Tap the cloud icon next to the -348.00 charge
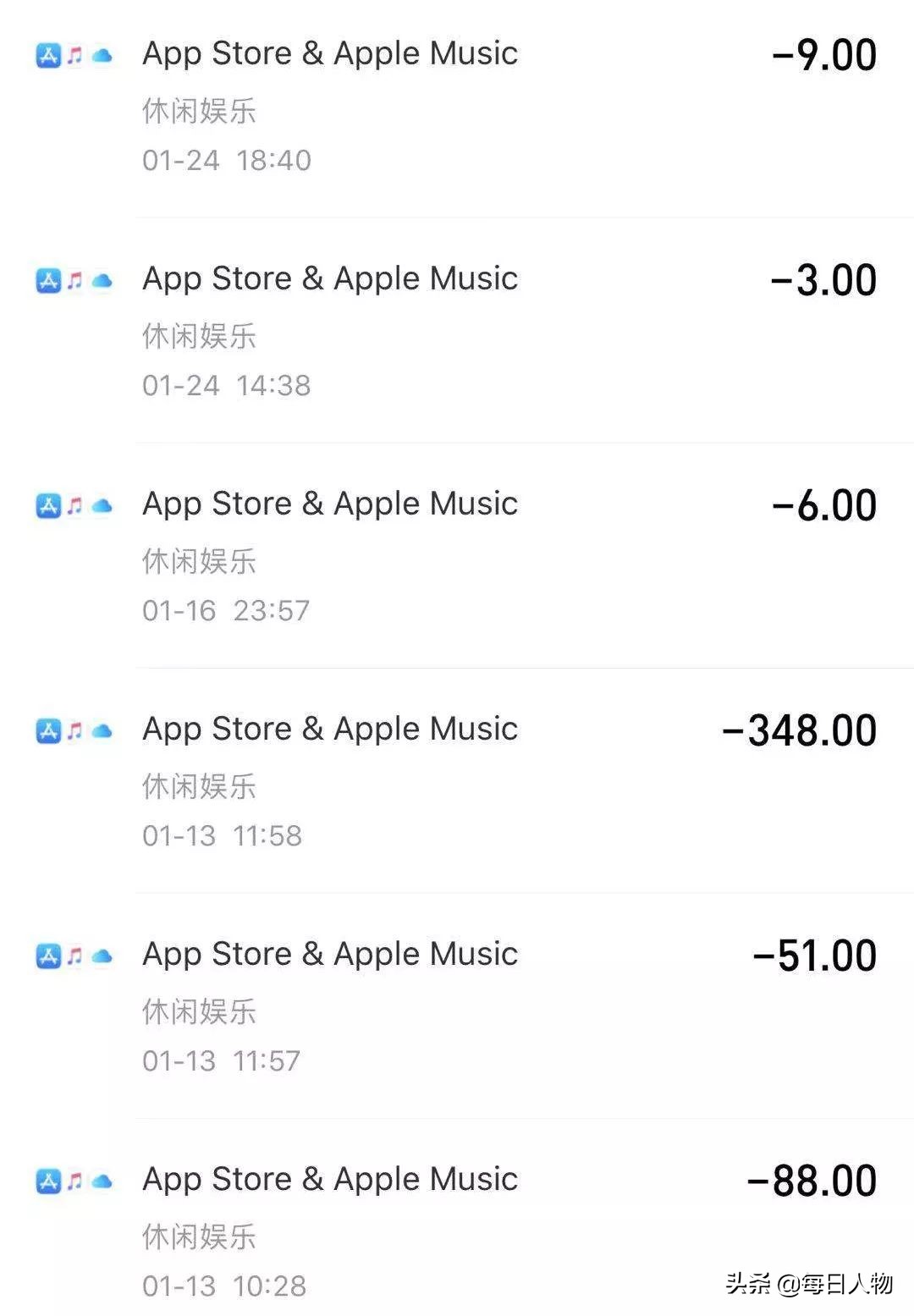The width and height of the screenshot is (914, 1316). point(102,730)
